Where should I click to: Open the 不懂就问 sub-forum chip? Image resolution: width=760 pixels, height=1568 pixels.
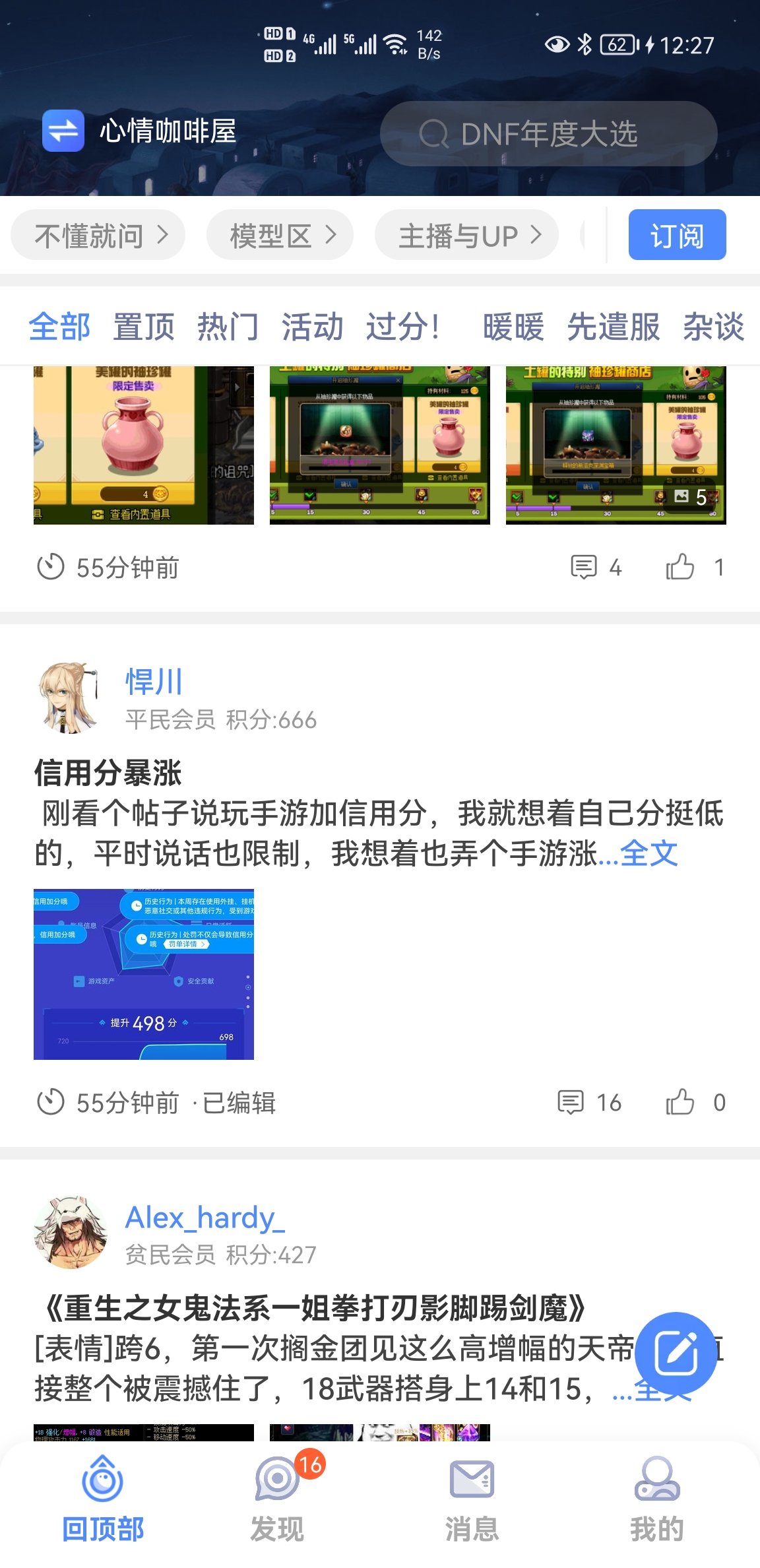98,235
